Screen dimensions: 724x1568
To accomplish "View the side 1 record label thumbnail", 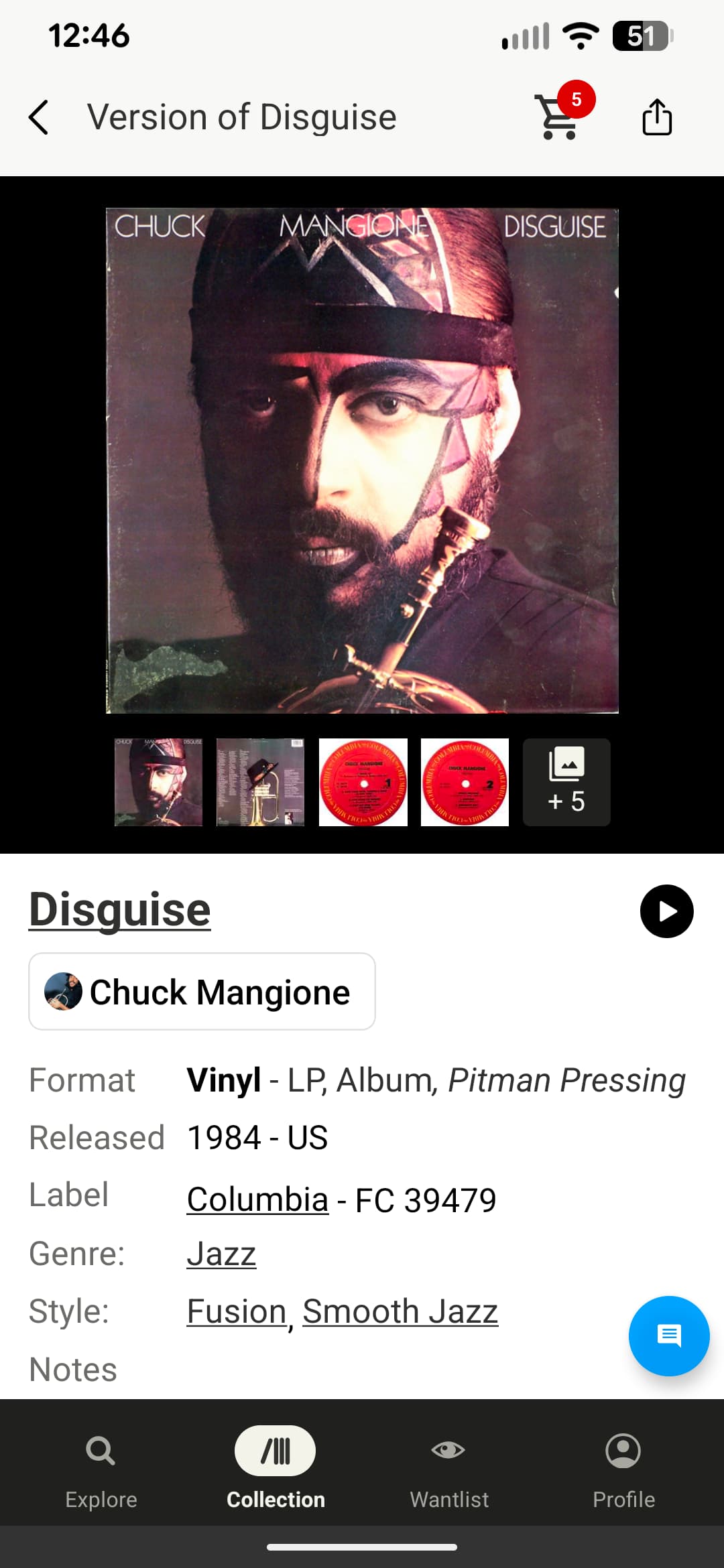I will [x=363, y=782].
